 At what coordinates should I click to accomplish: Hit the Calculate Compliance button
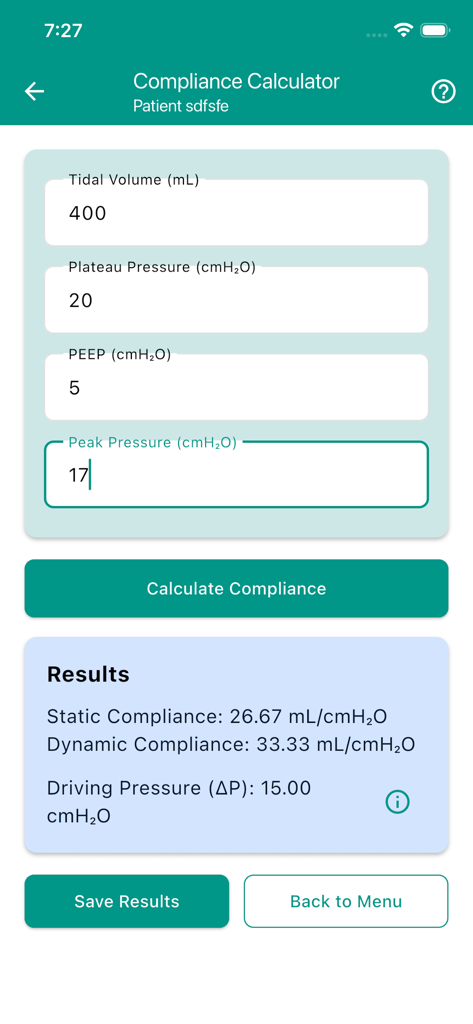(236, 588)
